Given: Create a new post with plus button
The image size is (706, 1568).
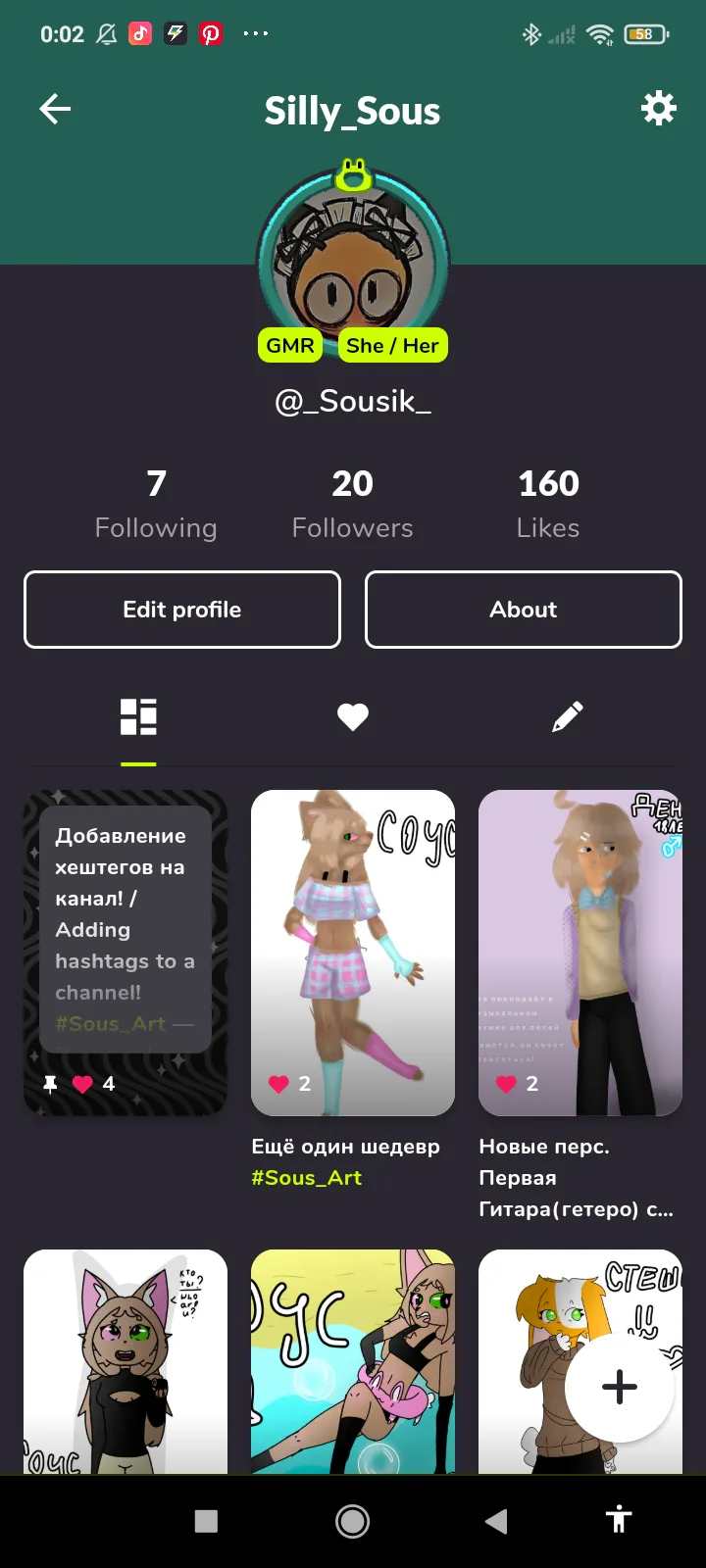Looking at the screenshot, I should coord(619,1387).
